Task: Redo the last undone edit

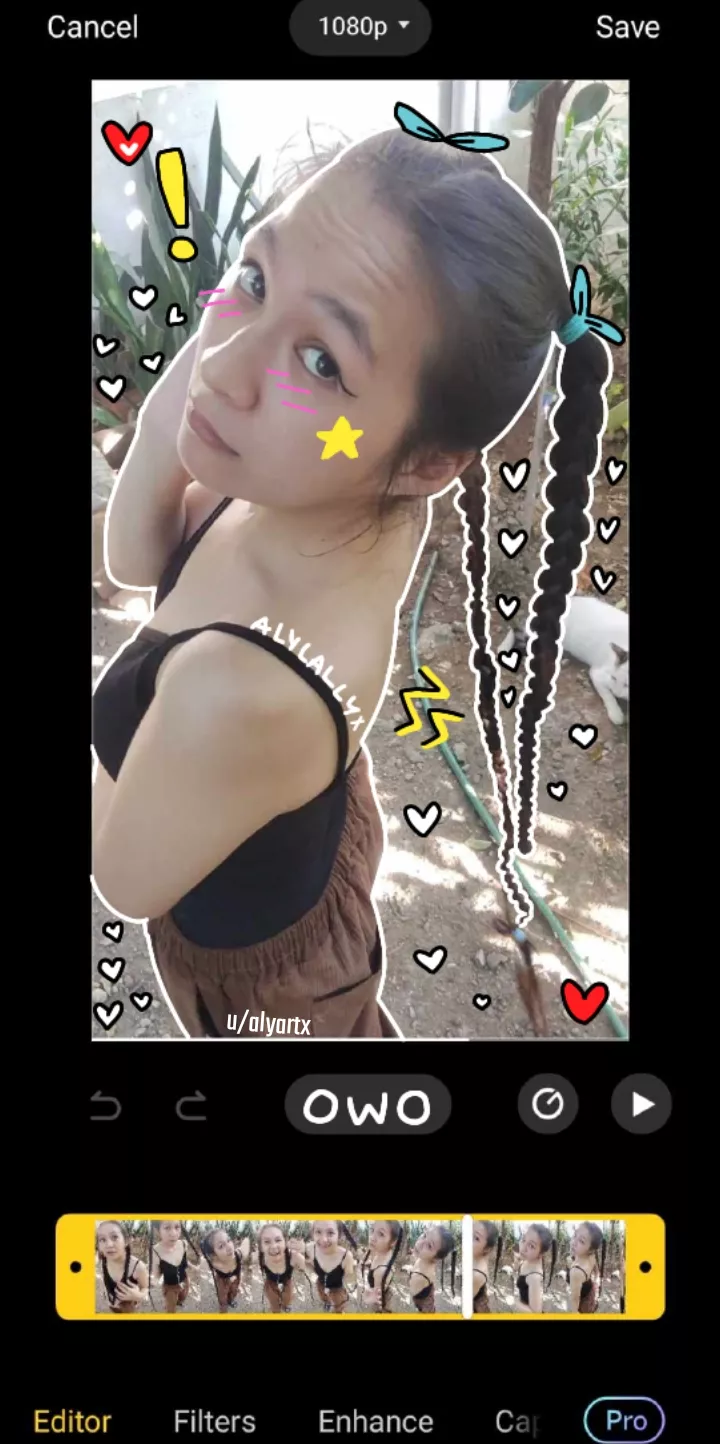Action: click(x=191, y=1105)
